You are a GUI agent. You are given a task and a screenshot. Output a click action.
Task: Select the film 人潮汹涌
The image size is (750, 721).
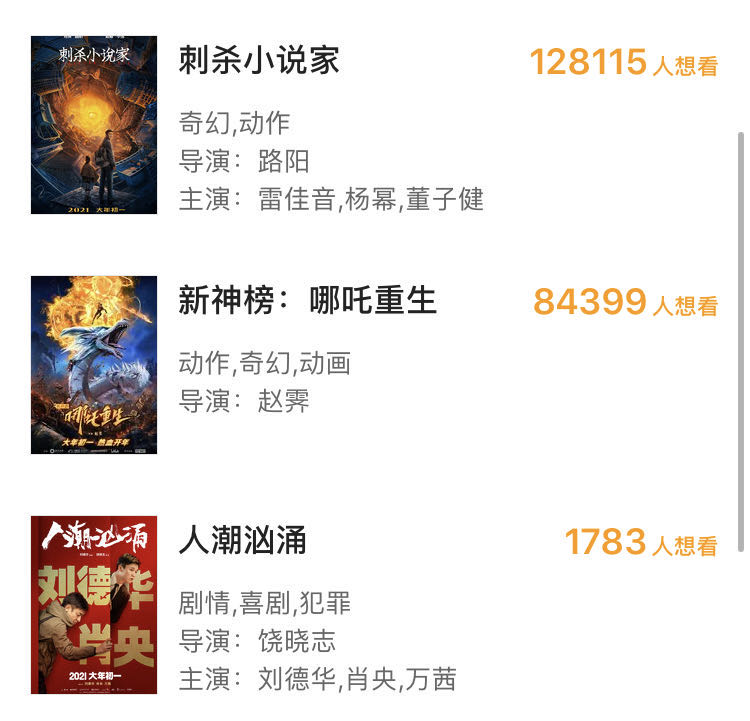pos(243,541)
